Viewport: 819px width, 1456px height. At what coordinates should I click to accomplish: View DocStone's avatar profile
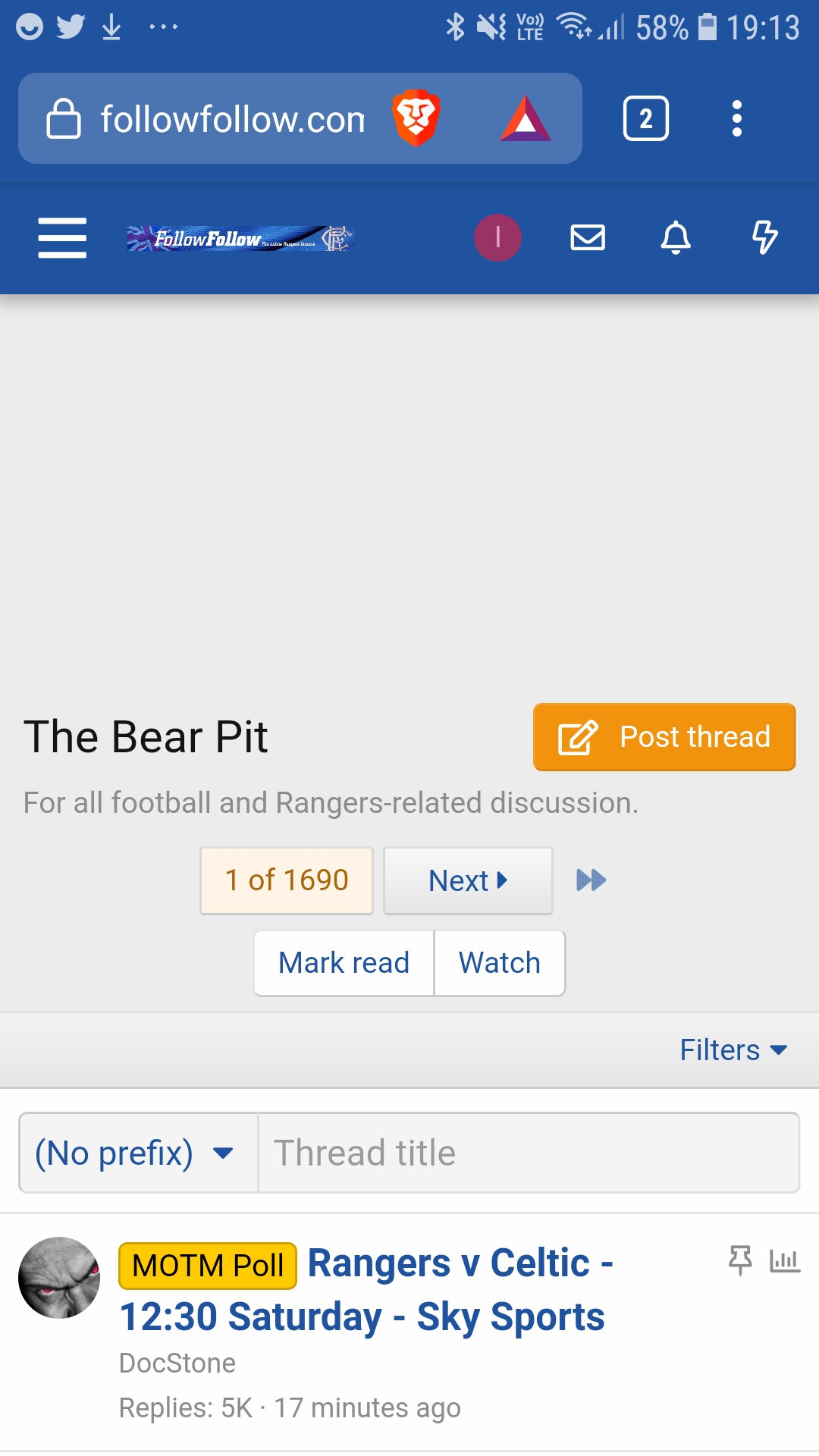(59, 1278)
